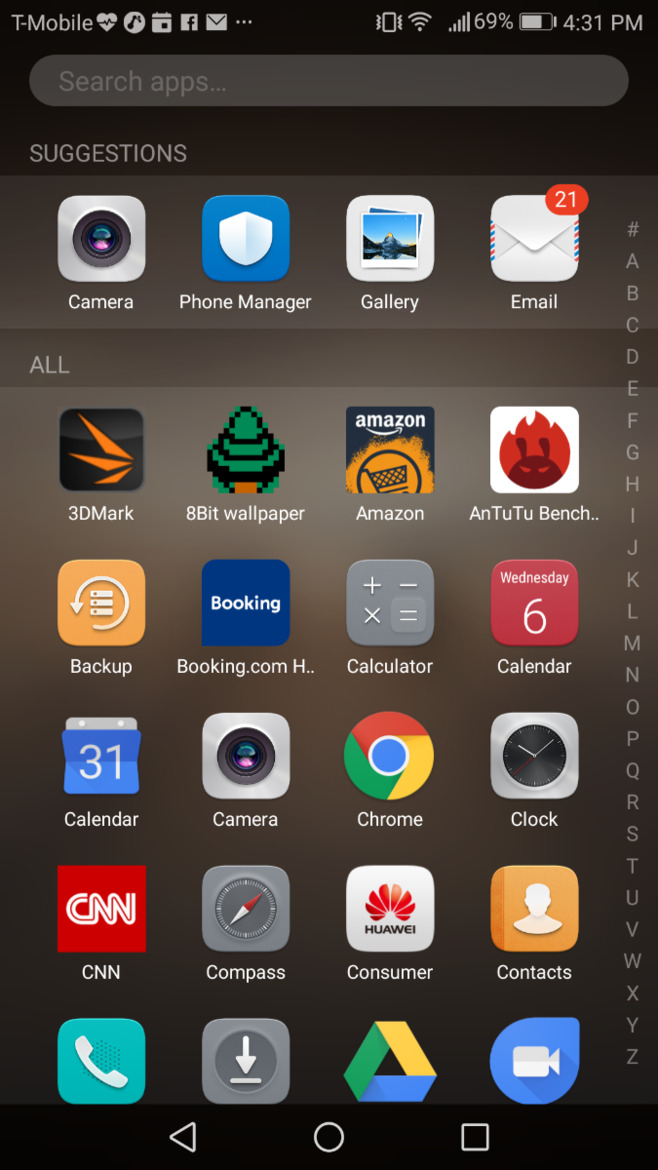Open the Contacts app
Viewport: 658px width, 1170px height.
tap(534, 909)
